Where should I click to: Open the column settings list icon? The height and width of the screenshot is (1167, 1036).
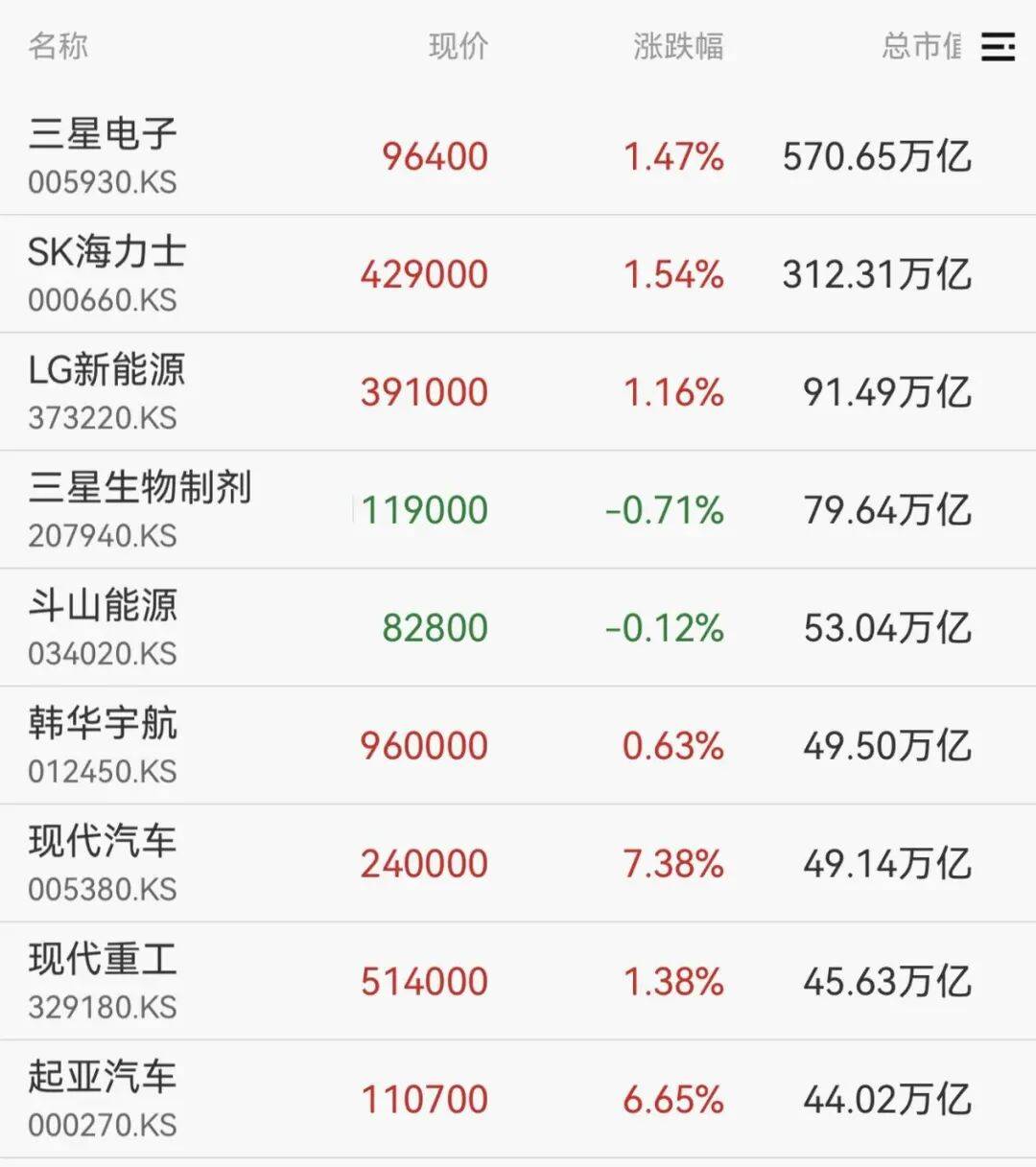pos(998,46)
